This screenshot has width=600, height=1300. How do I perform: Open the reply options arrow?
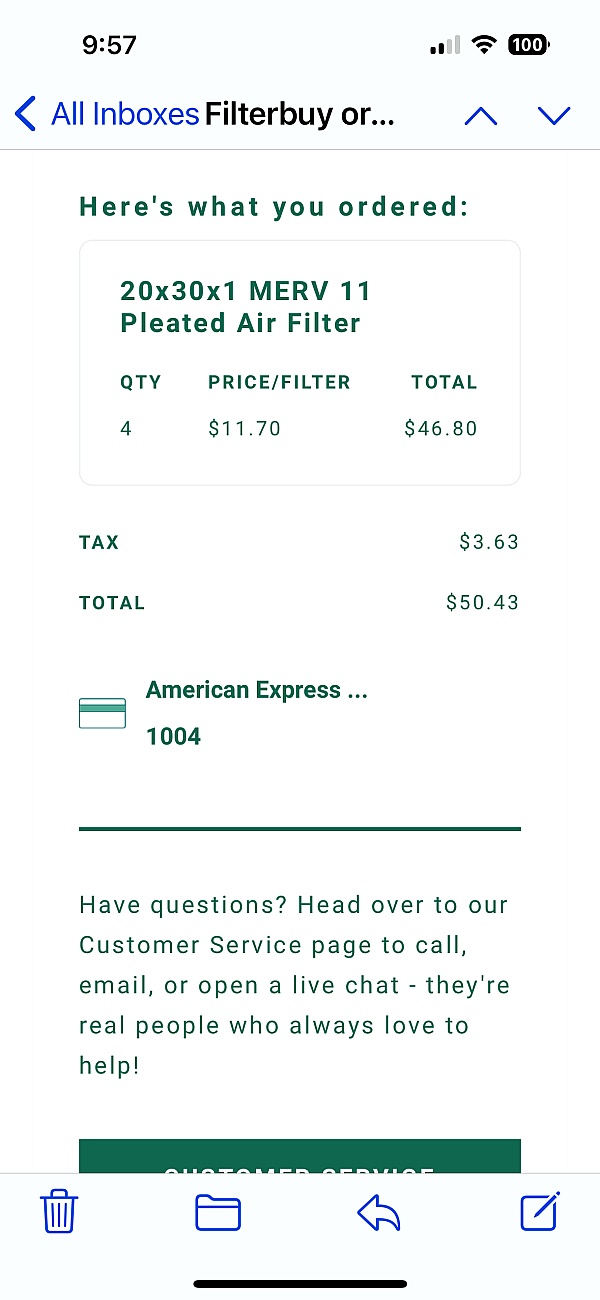(x=379, y=1213)
